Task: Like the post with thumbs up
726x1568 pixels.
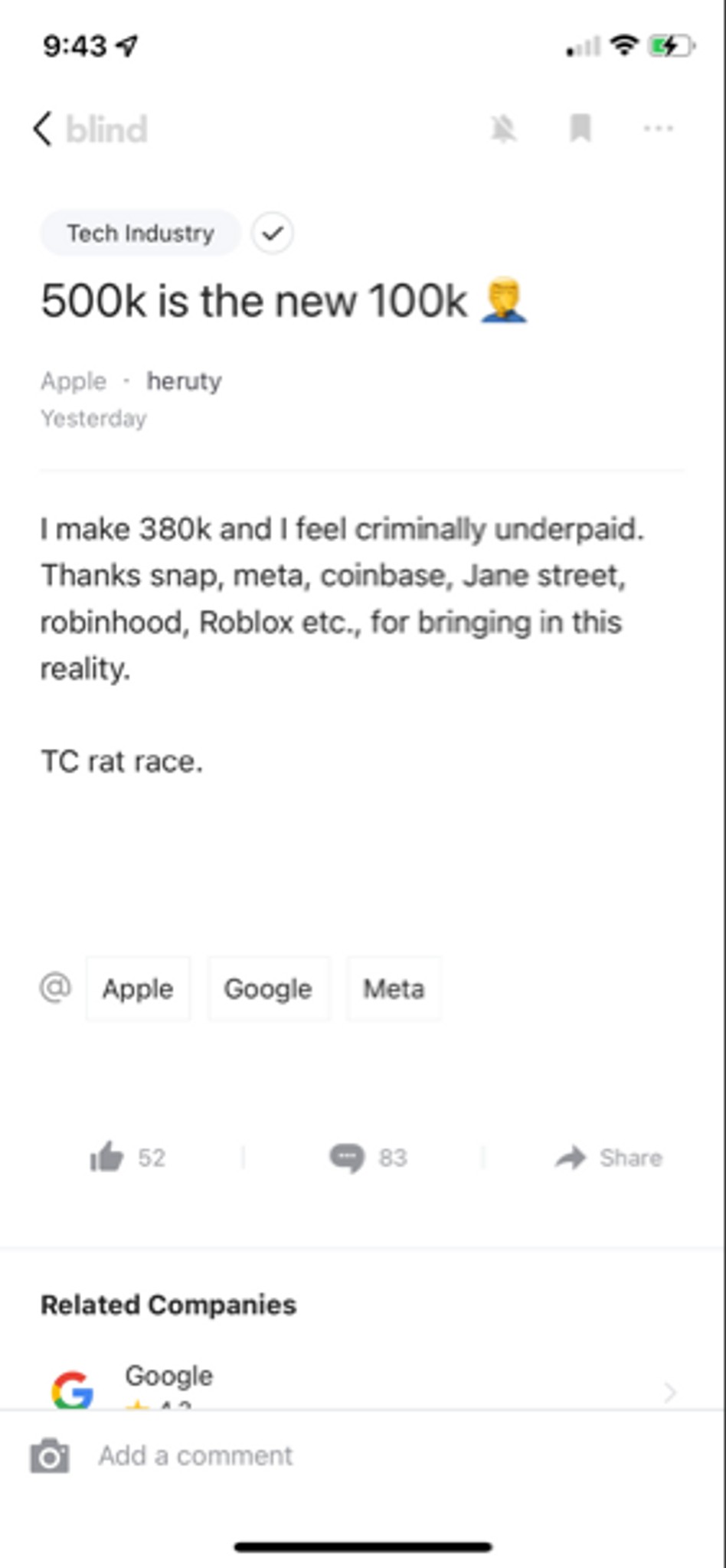Action: coord(108,1157)
